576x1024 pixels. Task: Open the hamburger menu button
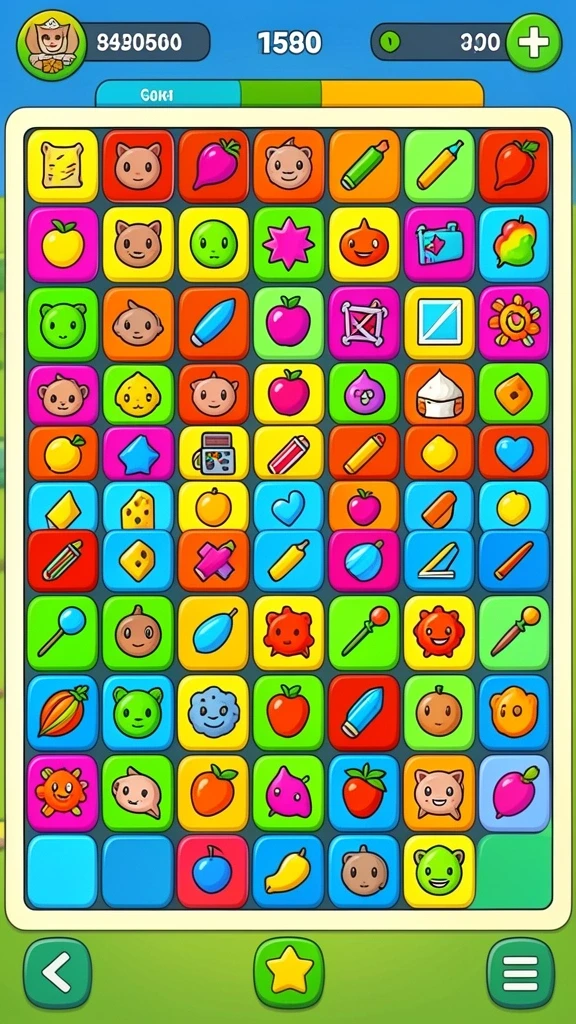520,973
